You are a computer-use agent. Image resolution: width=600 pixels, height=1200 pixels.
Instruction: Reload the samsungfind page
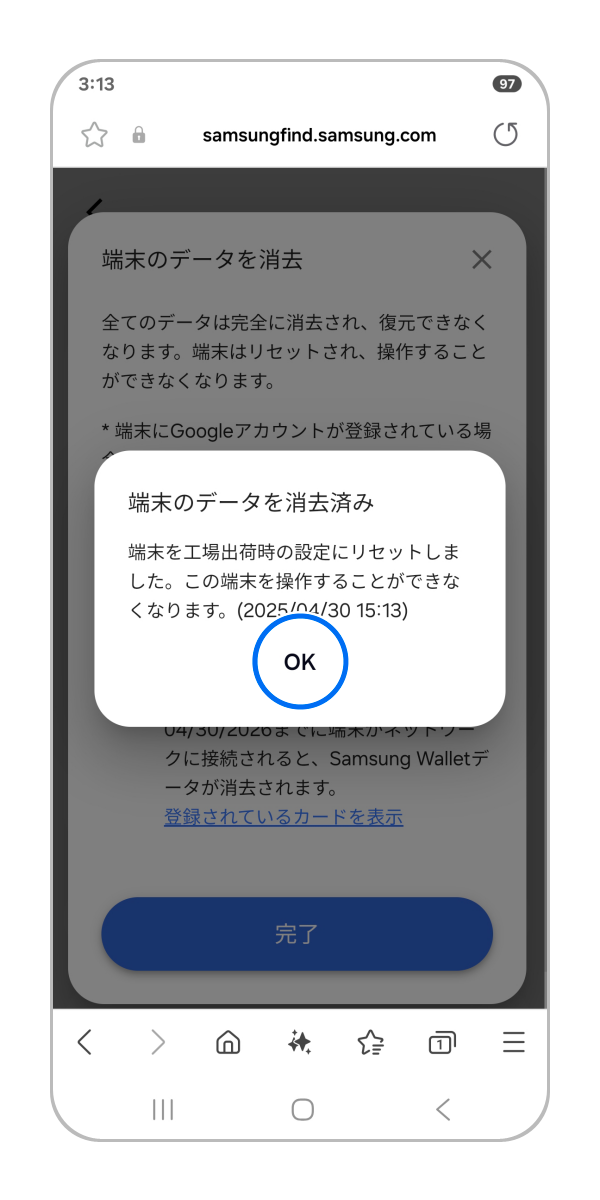pos(506,135)
